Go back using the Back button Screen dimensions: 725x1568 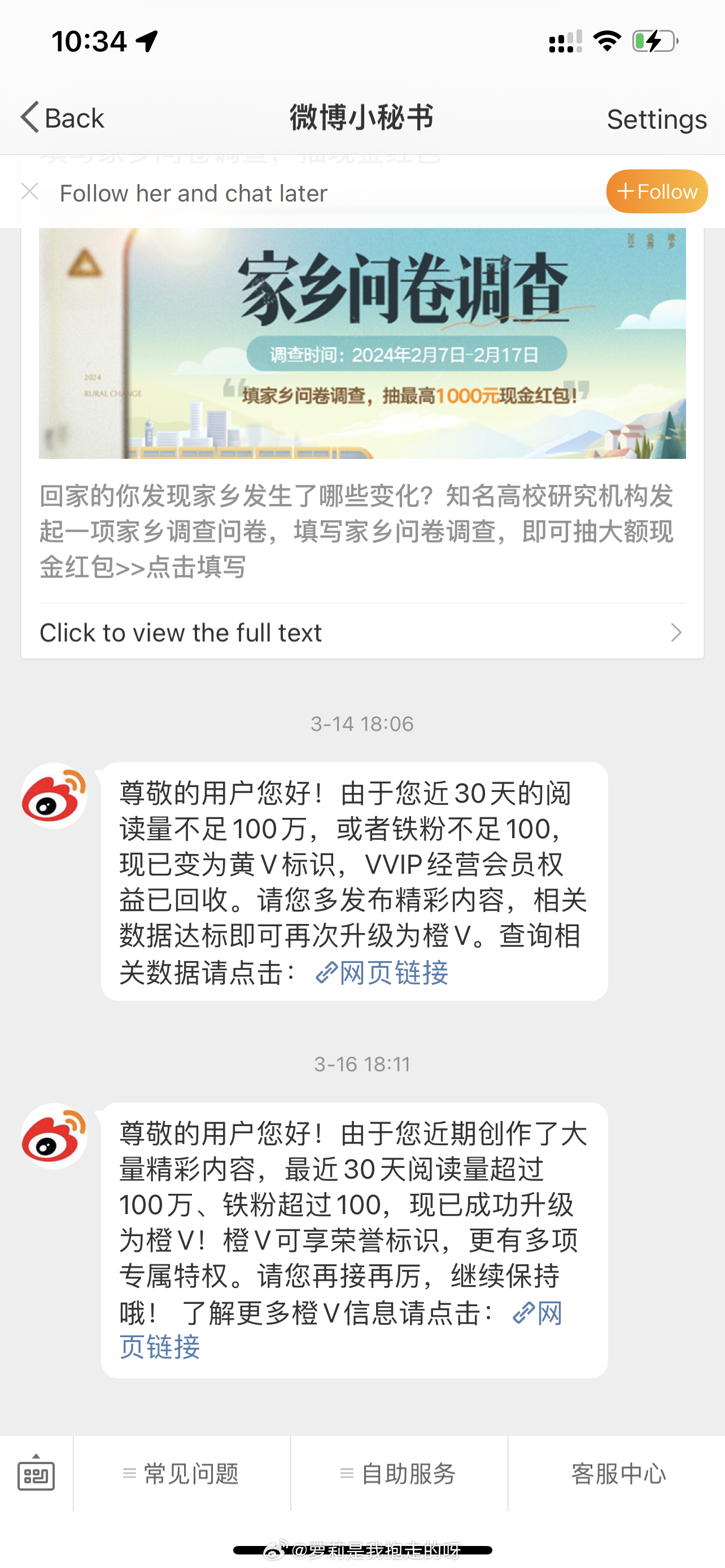tap(62, 117)
